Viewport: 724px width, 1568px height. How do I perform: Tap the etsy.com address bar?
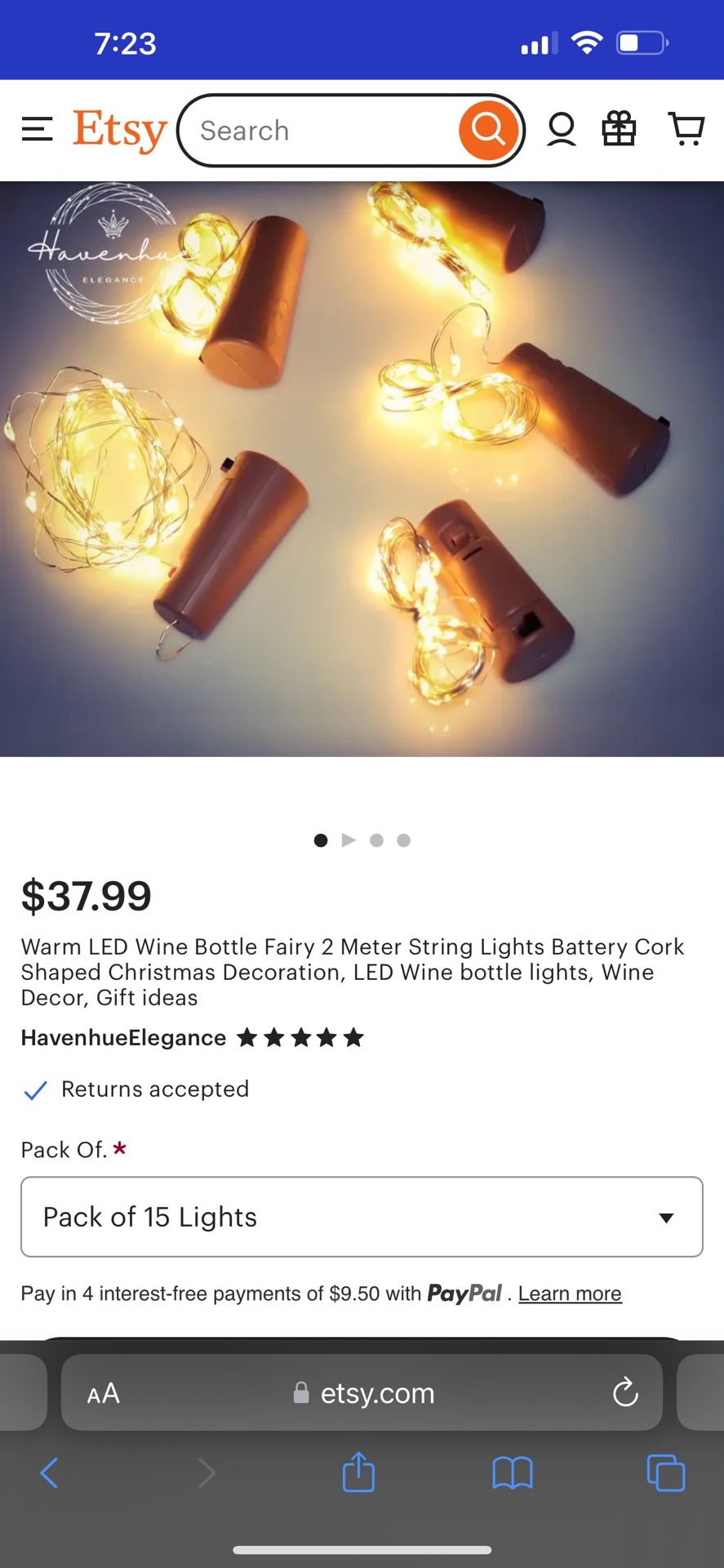coord(365,1393)
